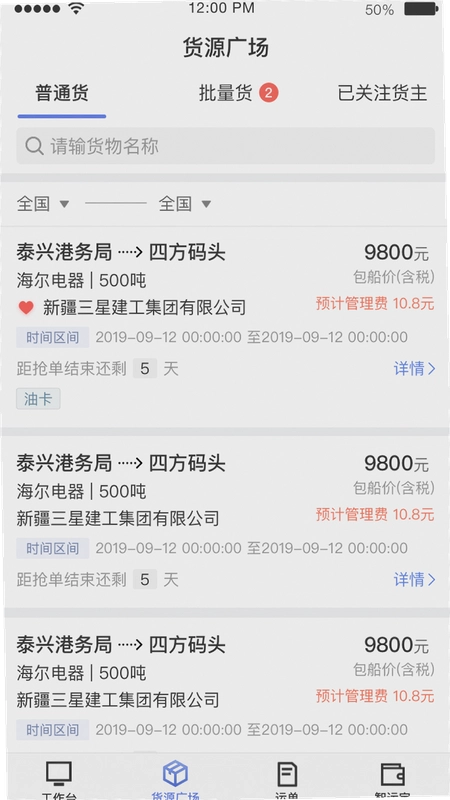The width and height of the screenshot is (450, 800).
Task: Open the 已关注货主 tab
Action: pos(382,93)
